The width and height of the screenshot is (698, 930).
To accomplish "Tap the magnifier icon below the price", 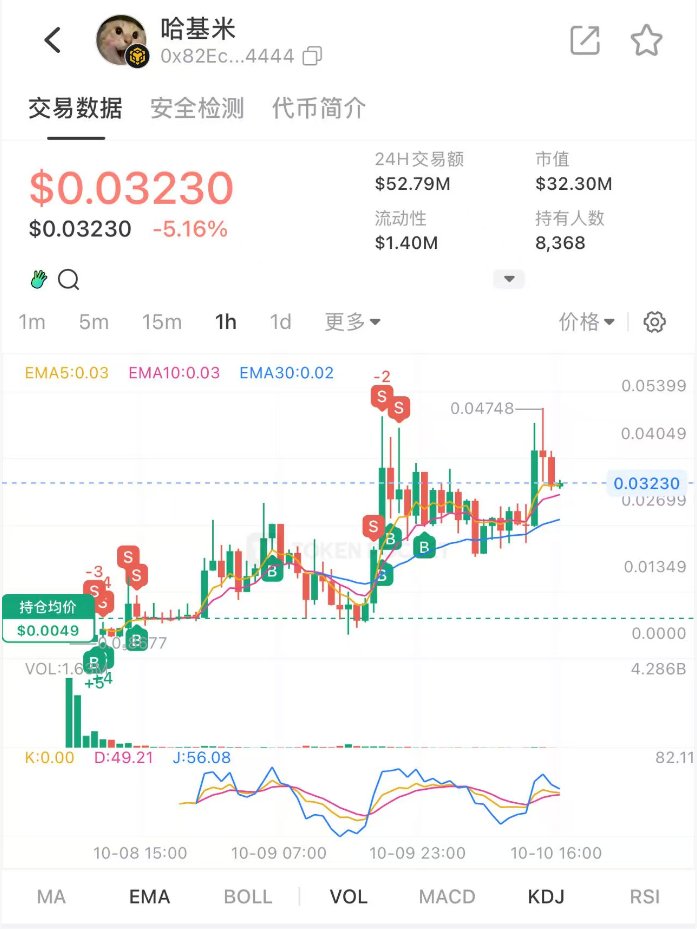I will coord(68,280).
